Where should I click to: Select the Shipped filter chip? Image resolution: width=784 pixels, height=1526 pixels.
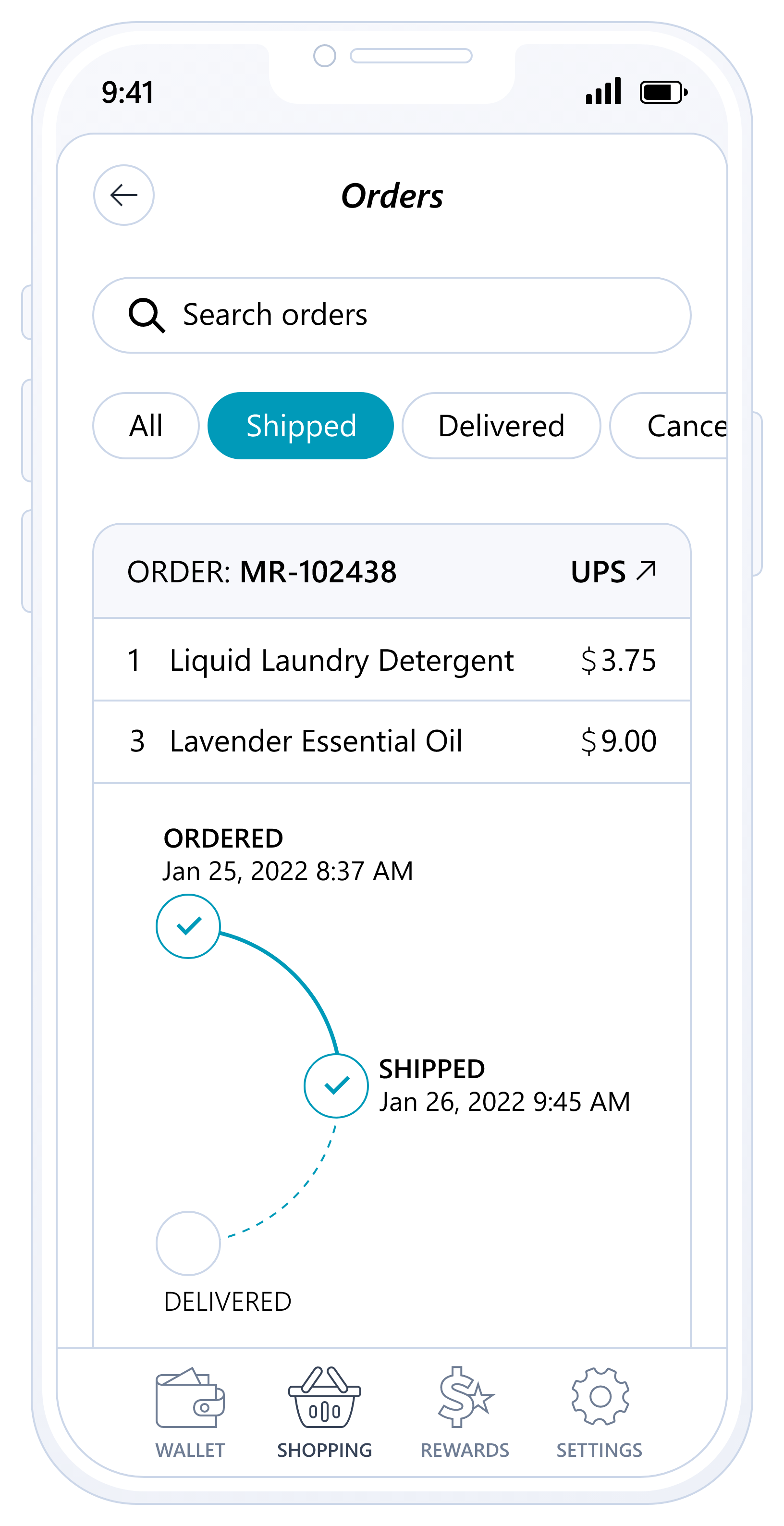click(301, 426)
